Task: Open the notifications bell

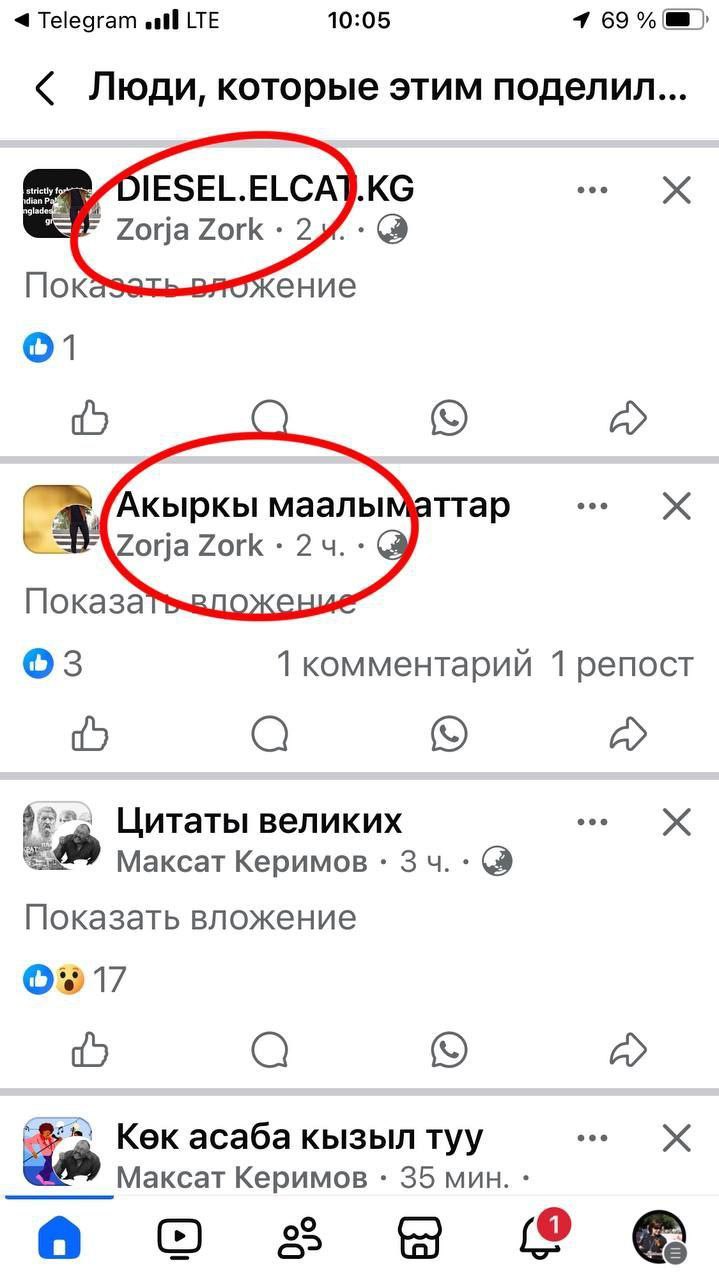Action: [x=540, y=1238]
